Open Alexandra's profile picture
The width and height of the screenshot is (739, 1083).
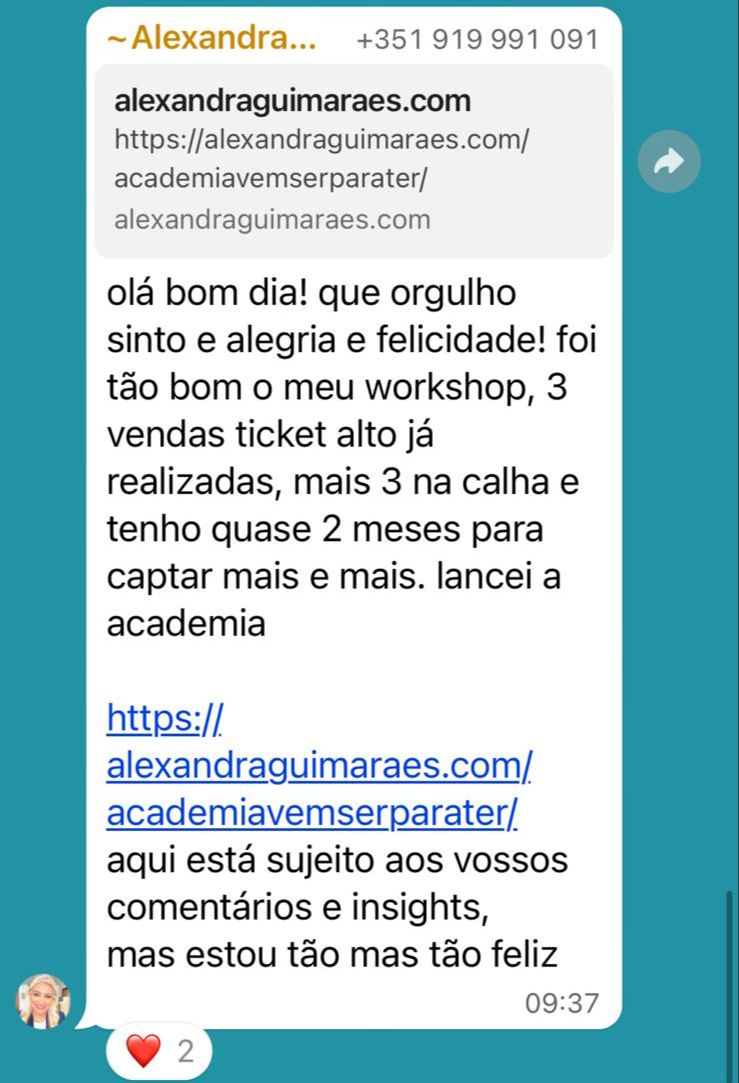pyautogui.click(x=43, y=1000)
